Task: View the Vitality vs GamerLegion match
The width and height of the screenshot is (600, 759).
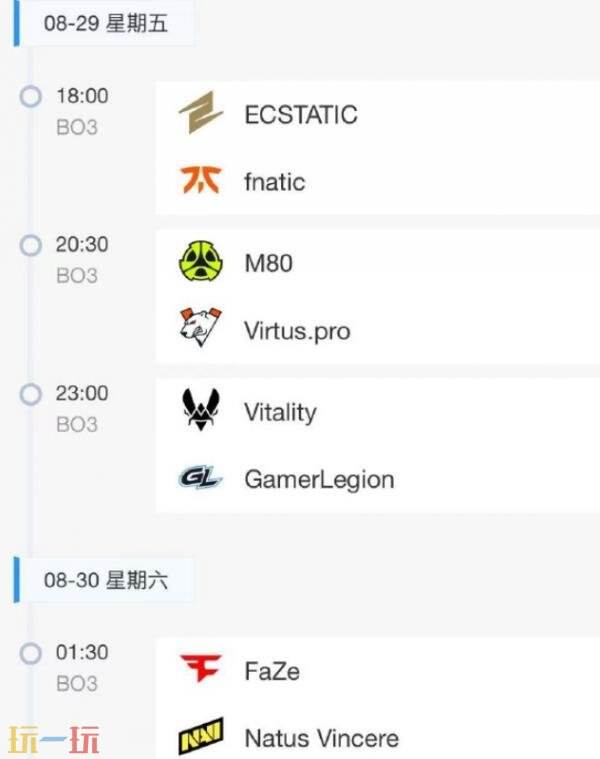Action: coord(375,446)
